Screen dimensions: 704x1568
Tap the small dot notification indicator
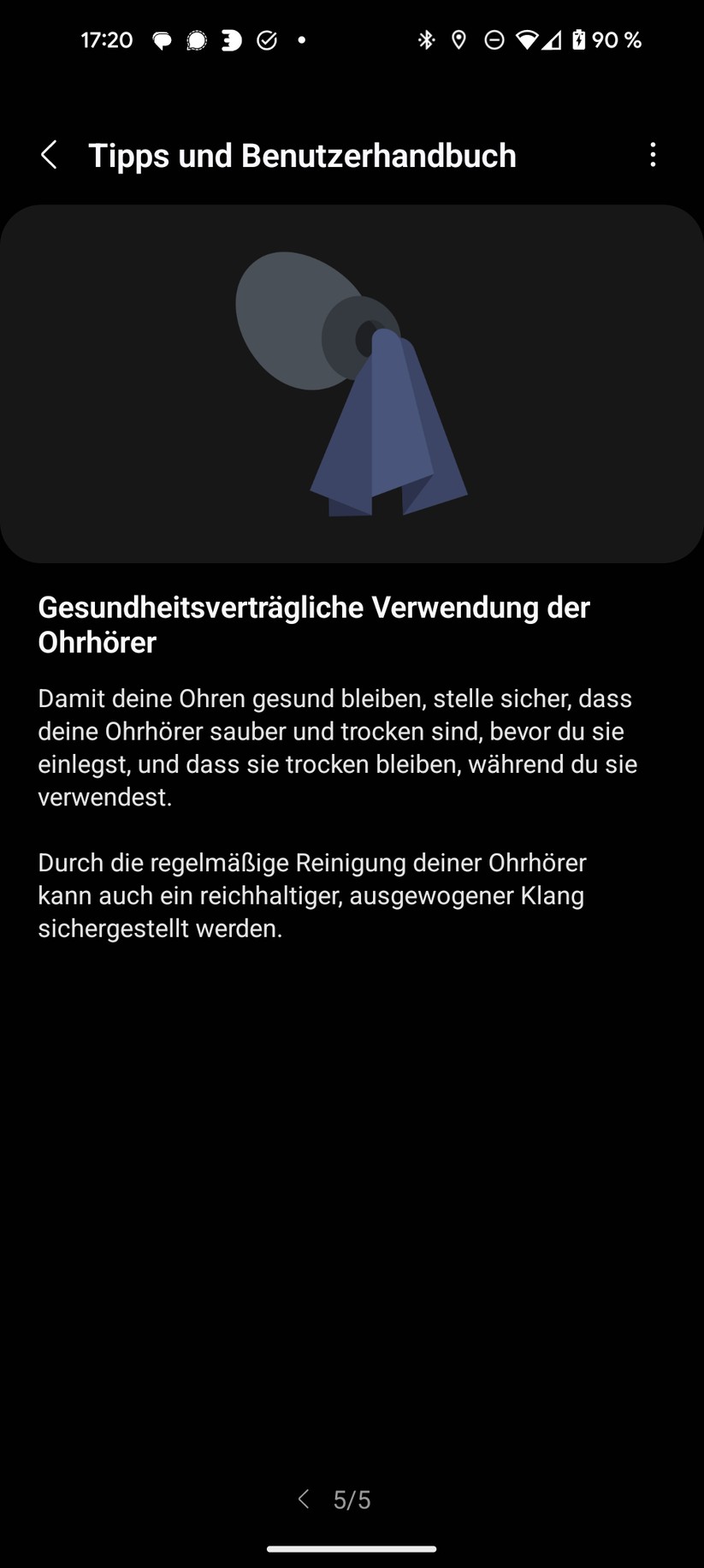pos(301,39)
